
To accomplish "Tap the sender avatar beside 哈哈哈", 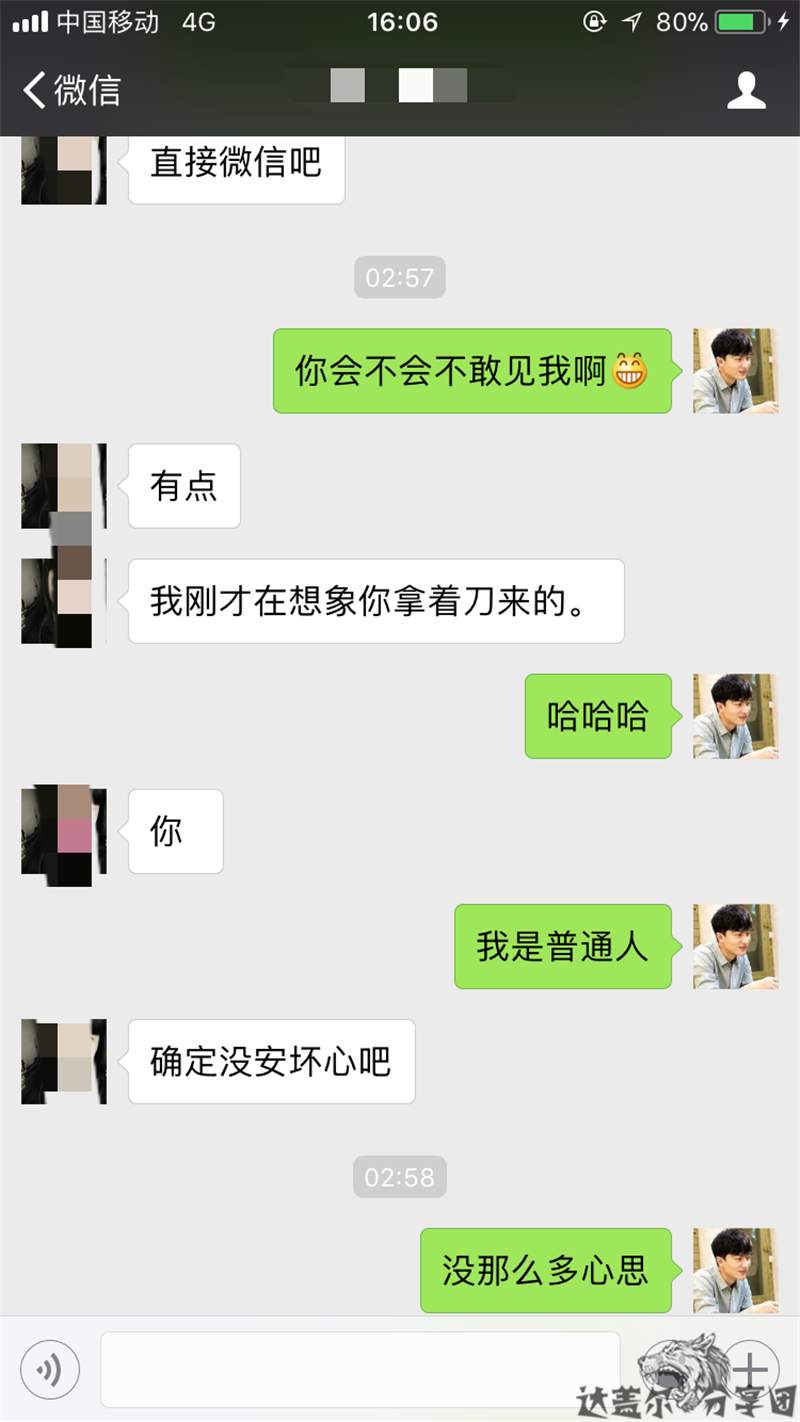I will (x=735, y=716).
